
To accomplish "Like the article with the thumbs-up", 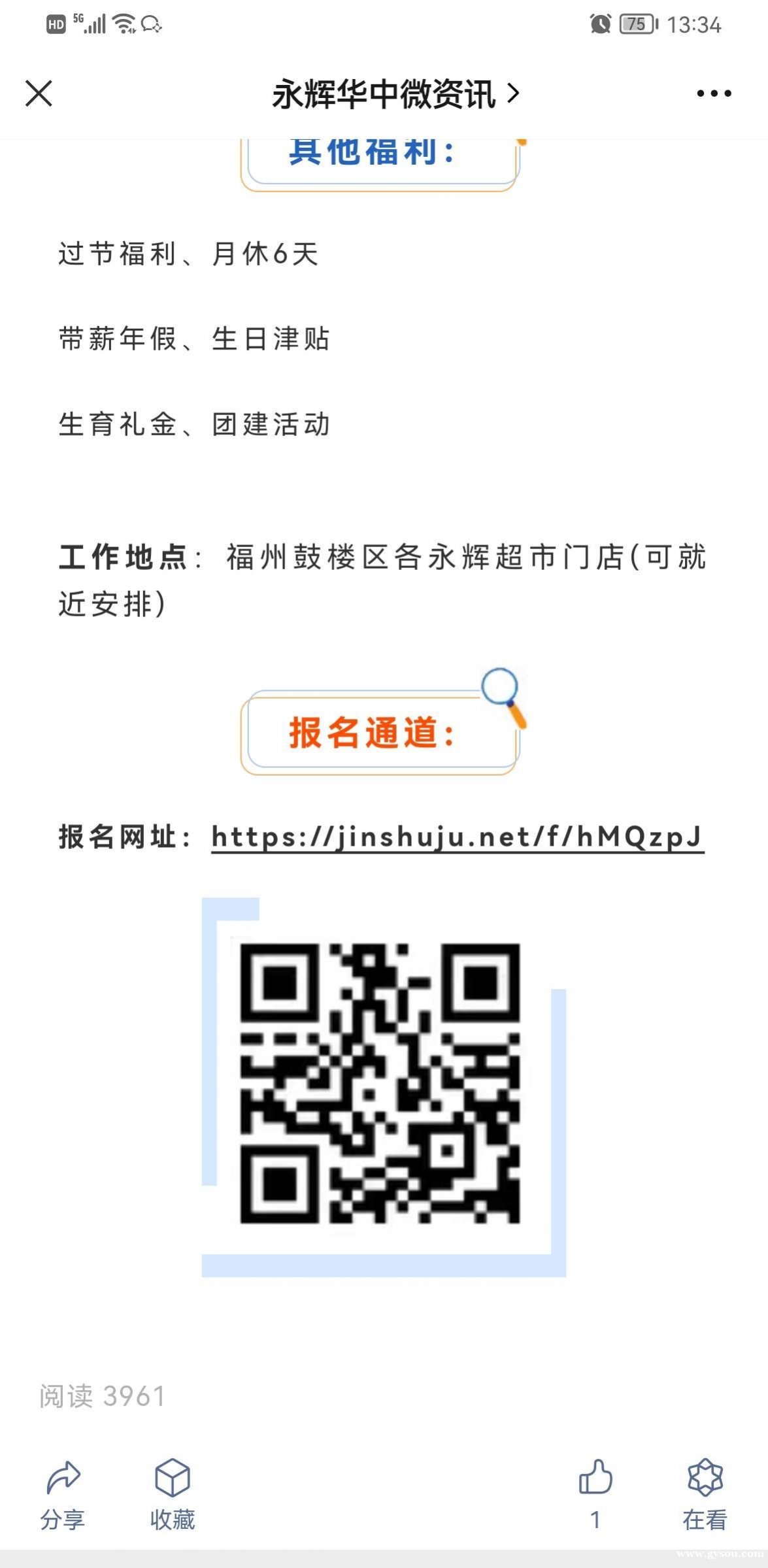I will coord(595,1478).
